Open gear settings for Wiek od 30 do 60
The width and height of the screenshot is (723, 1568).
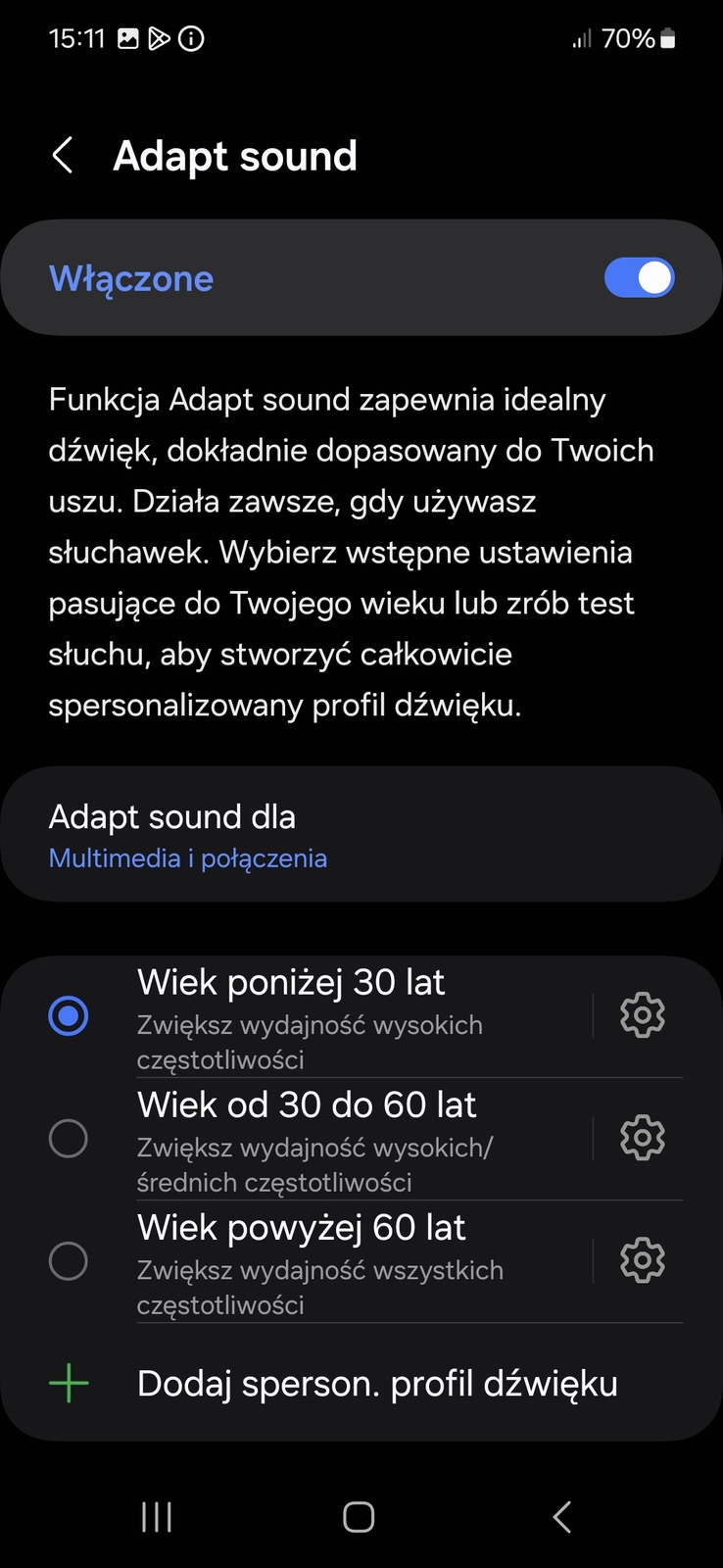pos(643,1138)
